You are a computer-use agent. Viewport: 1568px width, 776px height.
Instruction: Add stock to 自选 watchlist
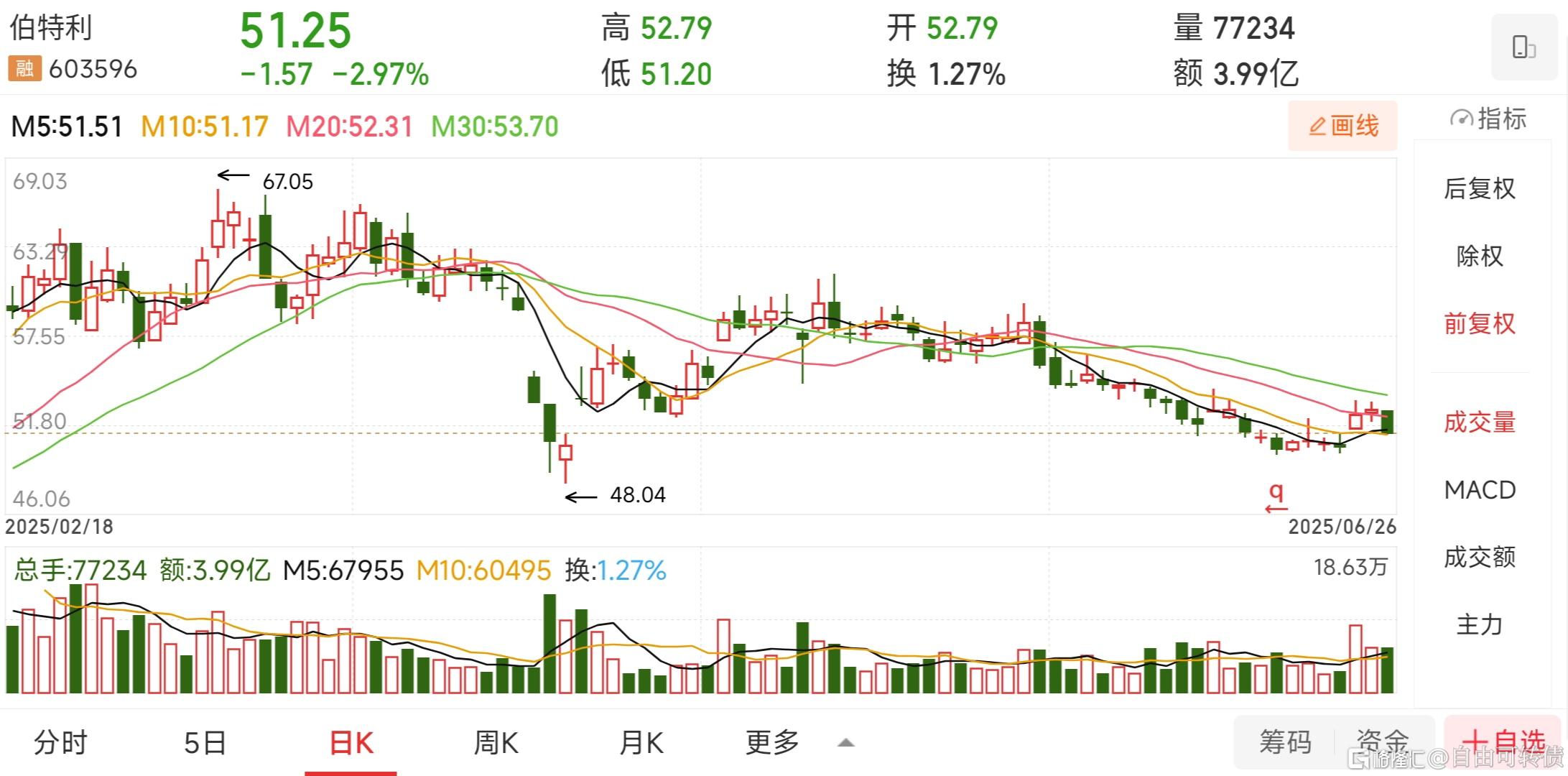click(1504, 742)
